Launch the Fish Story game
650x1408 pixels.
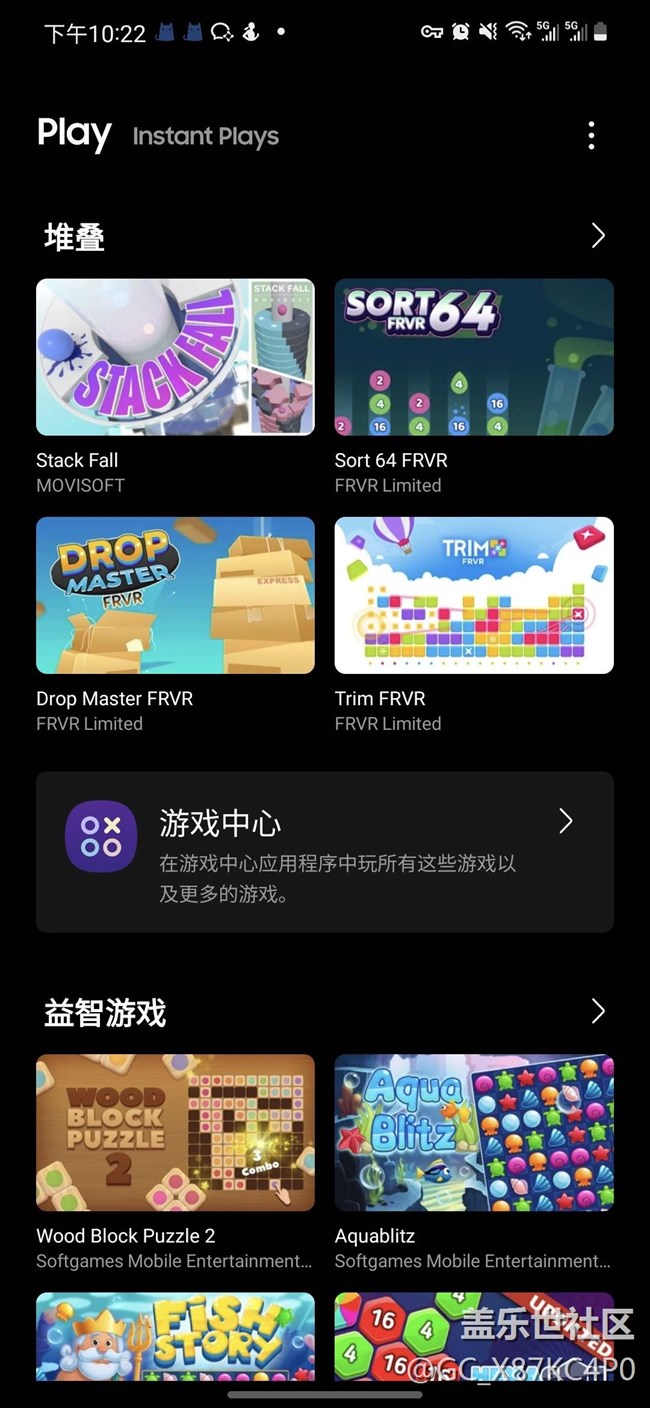coord(175,1335)
